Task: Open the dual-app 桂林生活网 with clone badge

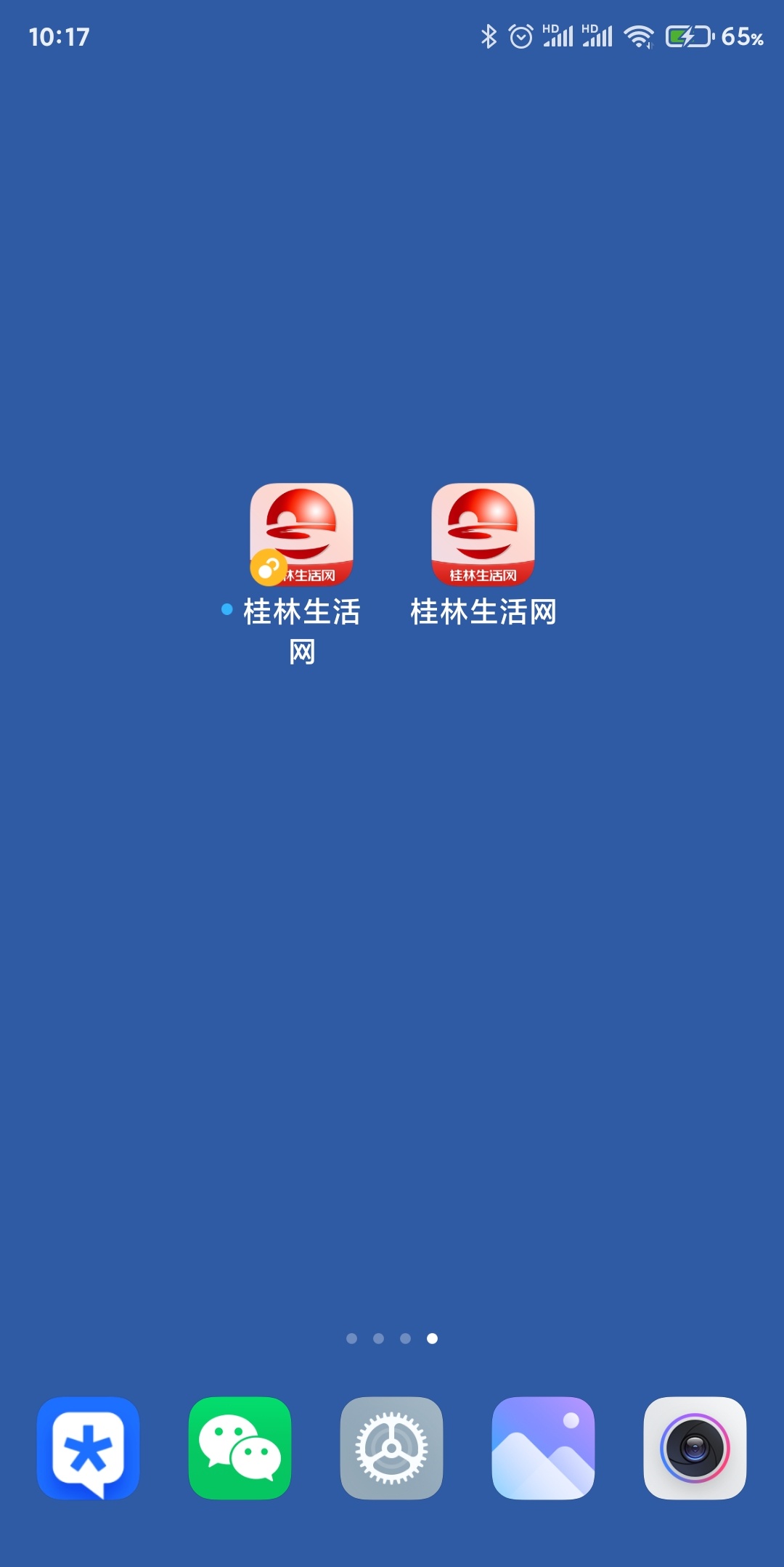Action: (301, 535)
